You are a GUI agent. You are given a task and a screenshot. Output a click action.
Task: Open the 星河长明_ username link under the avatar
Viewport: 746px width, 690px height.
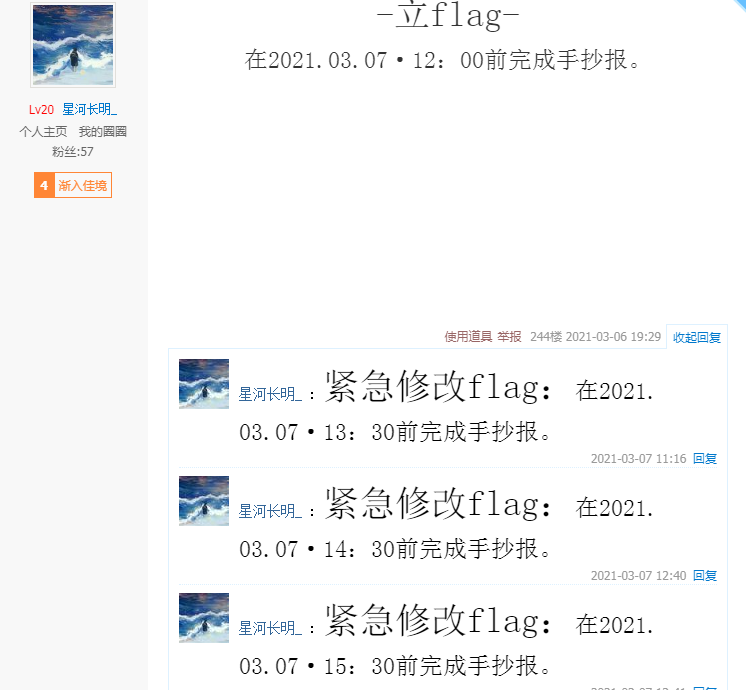coord(89,110)
